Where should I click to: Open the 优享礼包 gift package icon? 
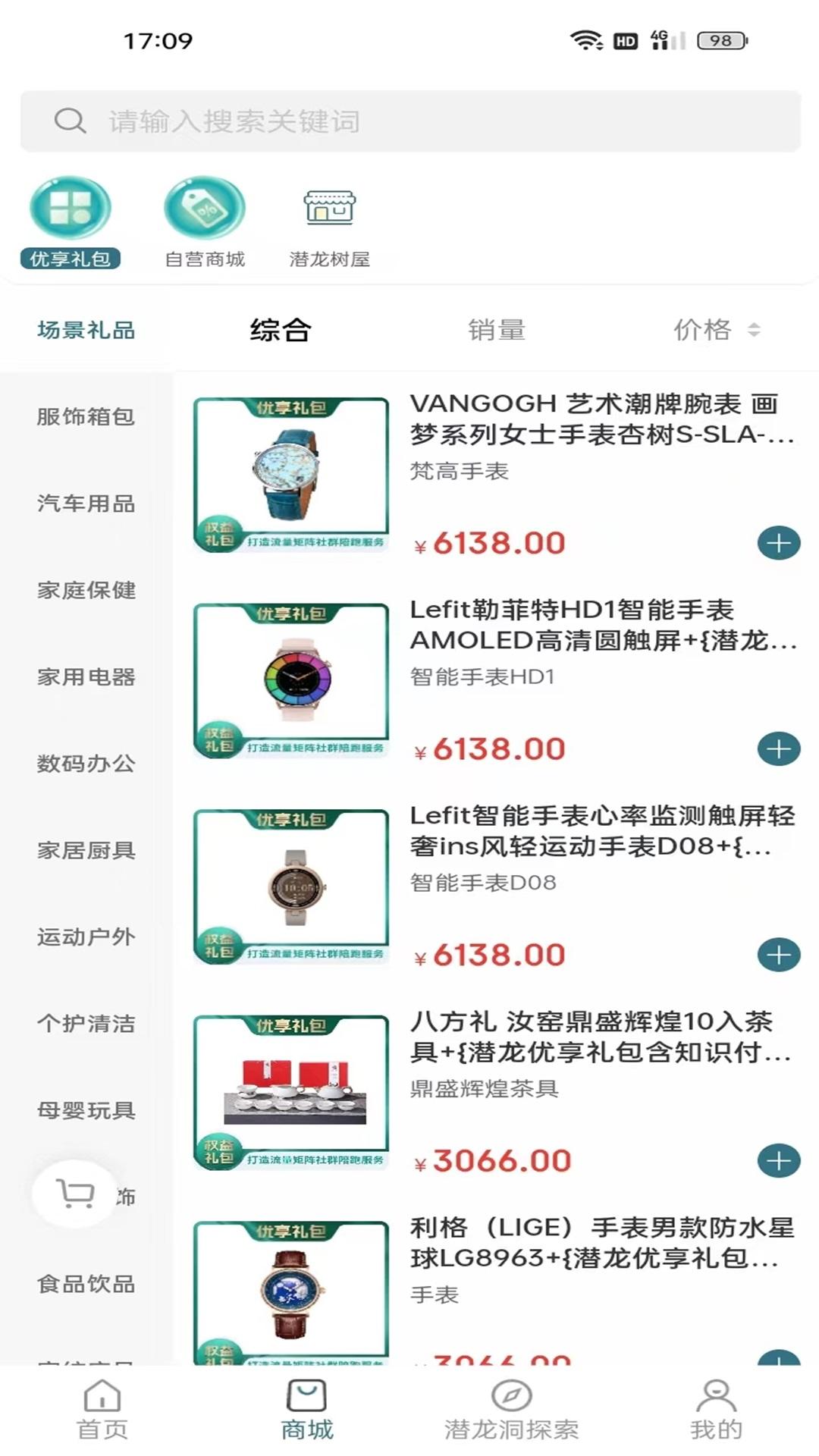(72, 209)
